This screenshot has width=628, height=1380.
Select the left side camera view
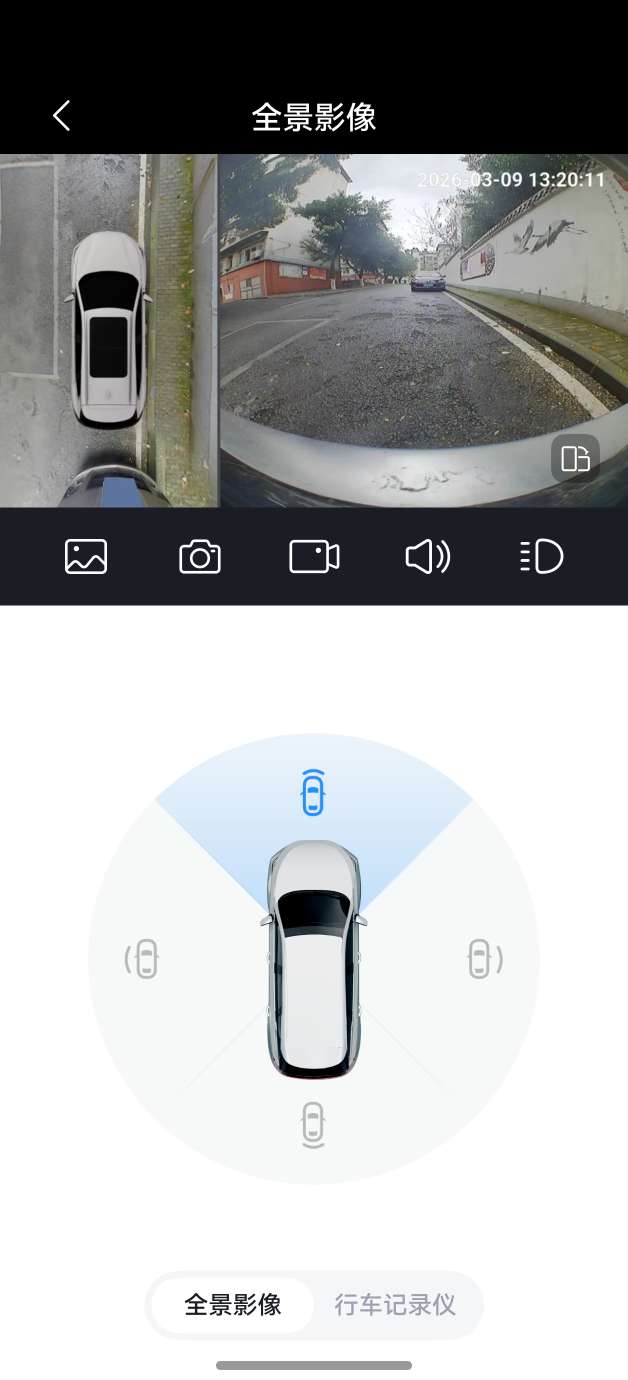point(142,959)
